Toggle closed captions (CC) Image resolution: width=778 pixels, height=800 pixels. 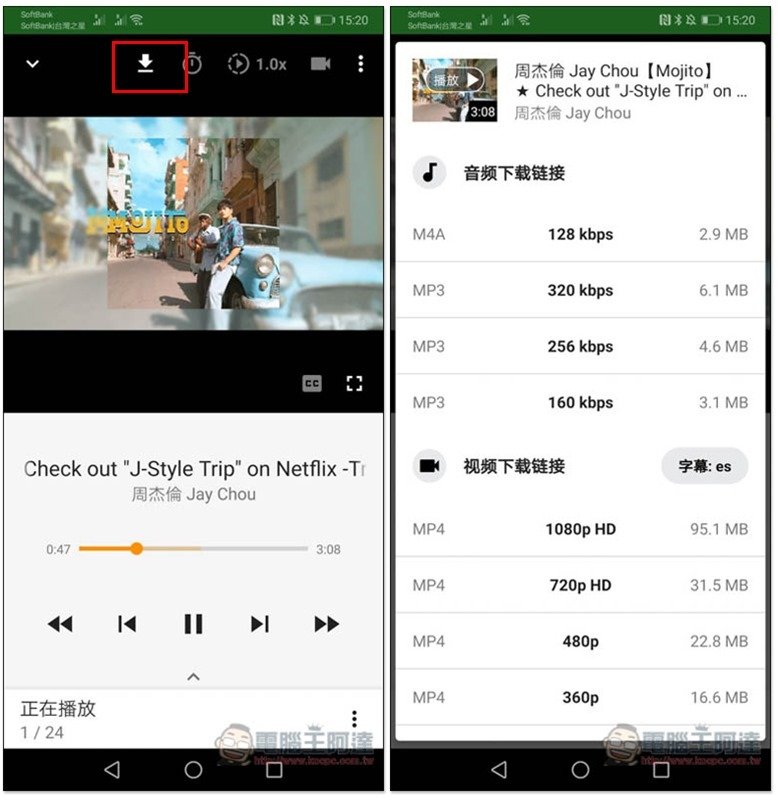click(x=312, y=383)
